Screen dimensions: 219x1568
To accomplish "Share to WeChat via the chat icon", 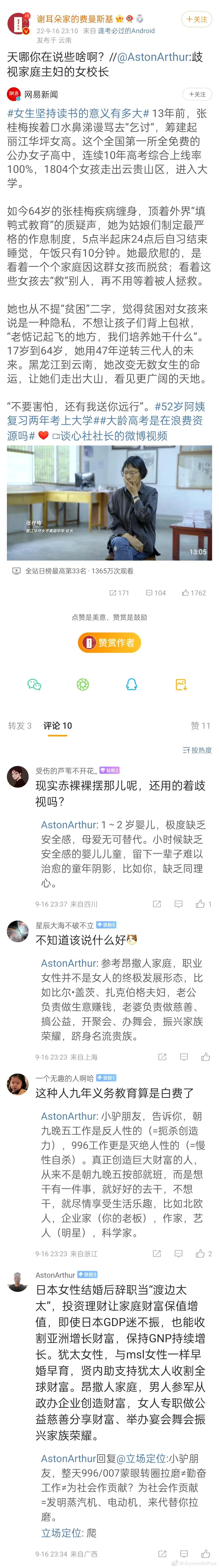I will (34, 684).
